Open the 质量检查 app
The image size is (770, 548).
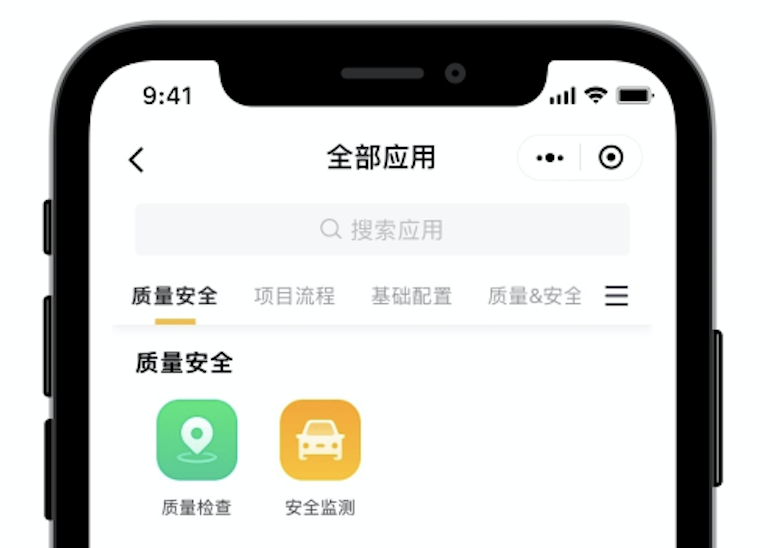[x=197, y=441]
